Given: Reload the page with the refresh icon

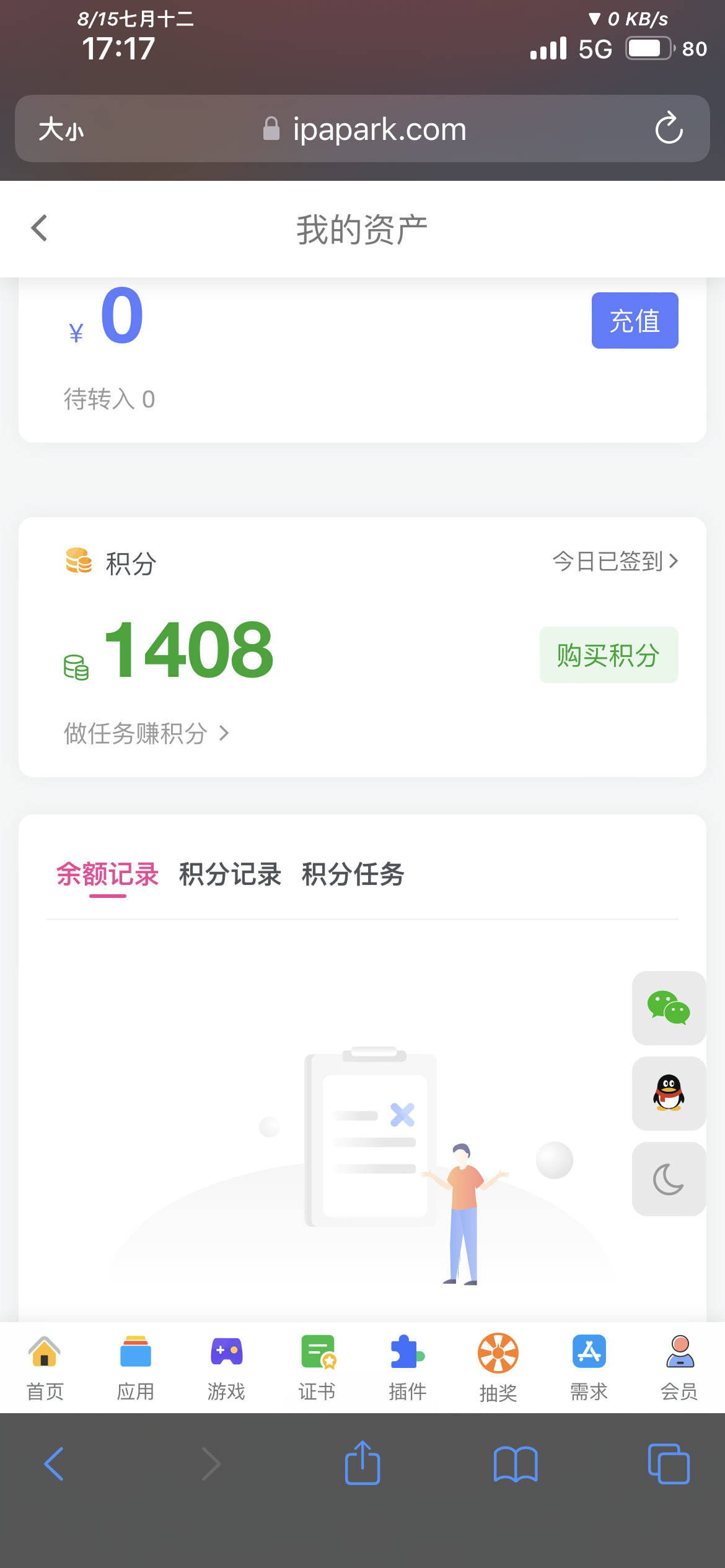Looking at the screenshot, I should click(x=669, y=129).
